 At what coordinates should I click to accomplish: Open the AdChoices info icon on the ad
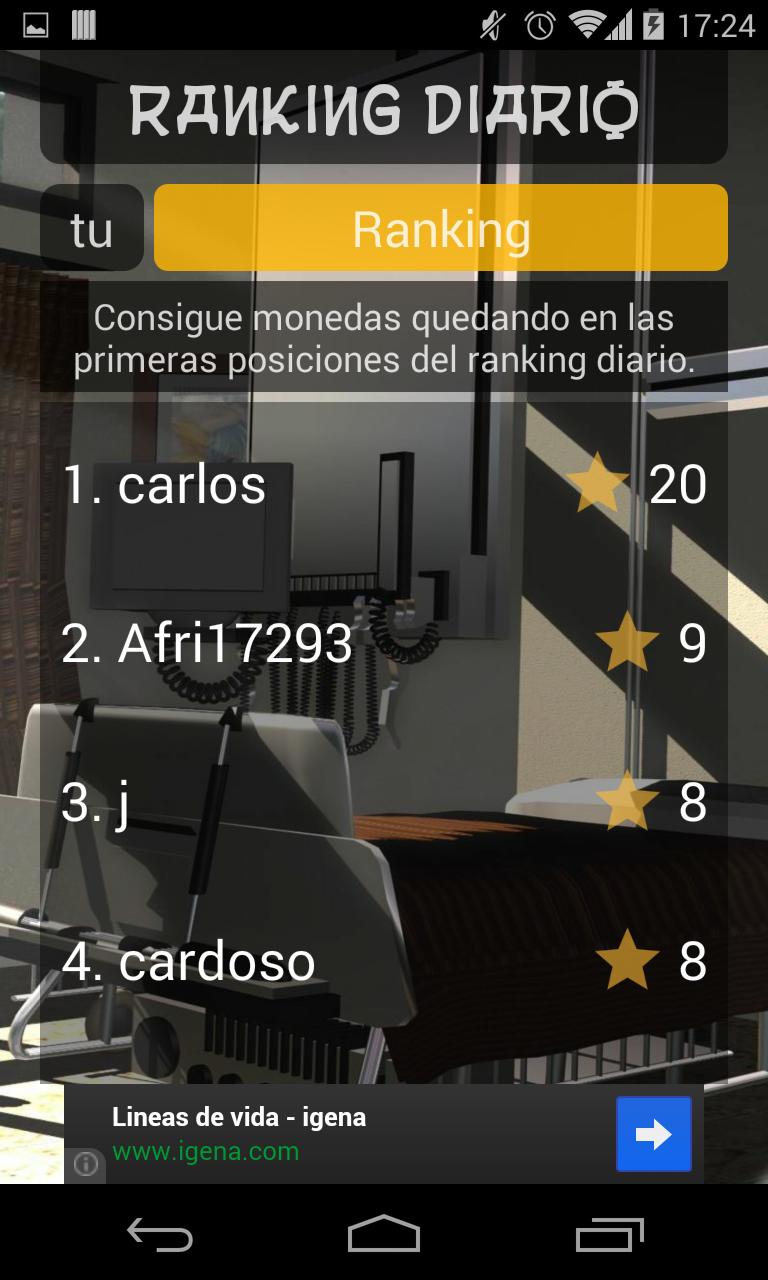pyautogui.click(x=88, y=1165)
